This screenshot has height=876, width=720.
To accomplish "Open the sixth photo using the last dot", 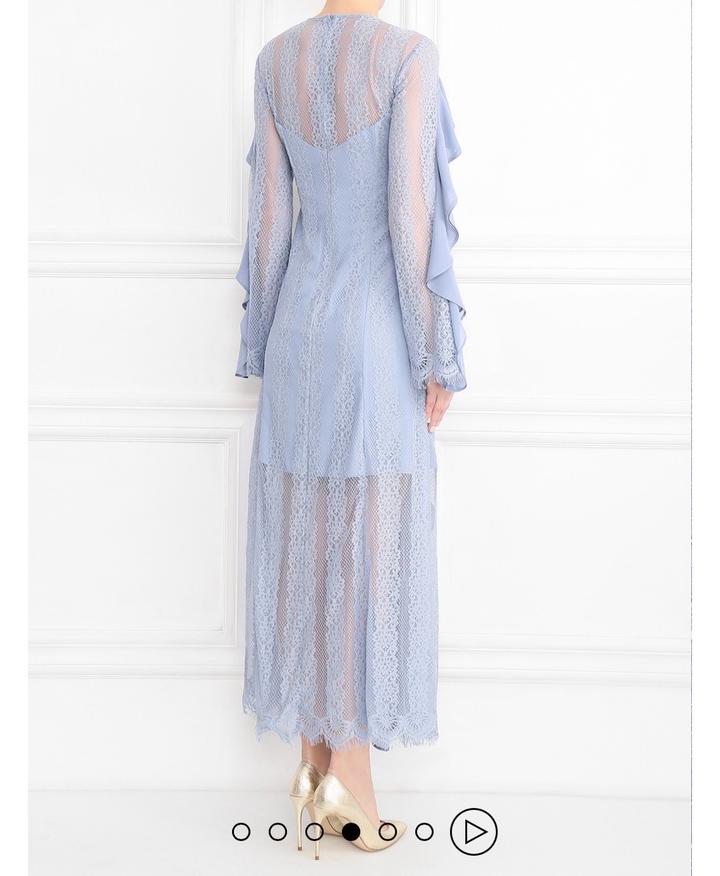I will pos(424,831).
